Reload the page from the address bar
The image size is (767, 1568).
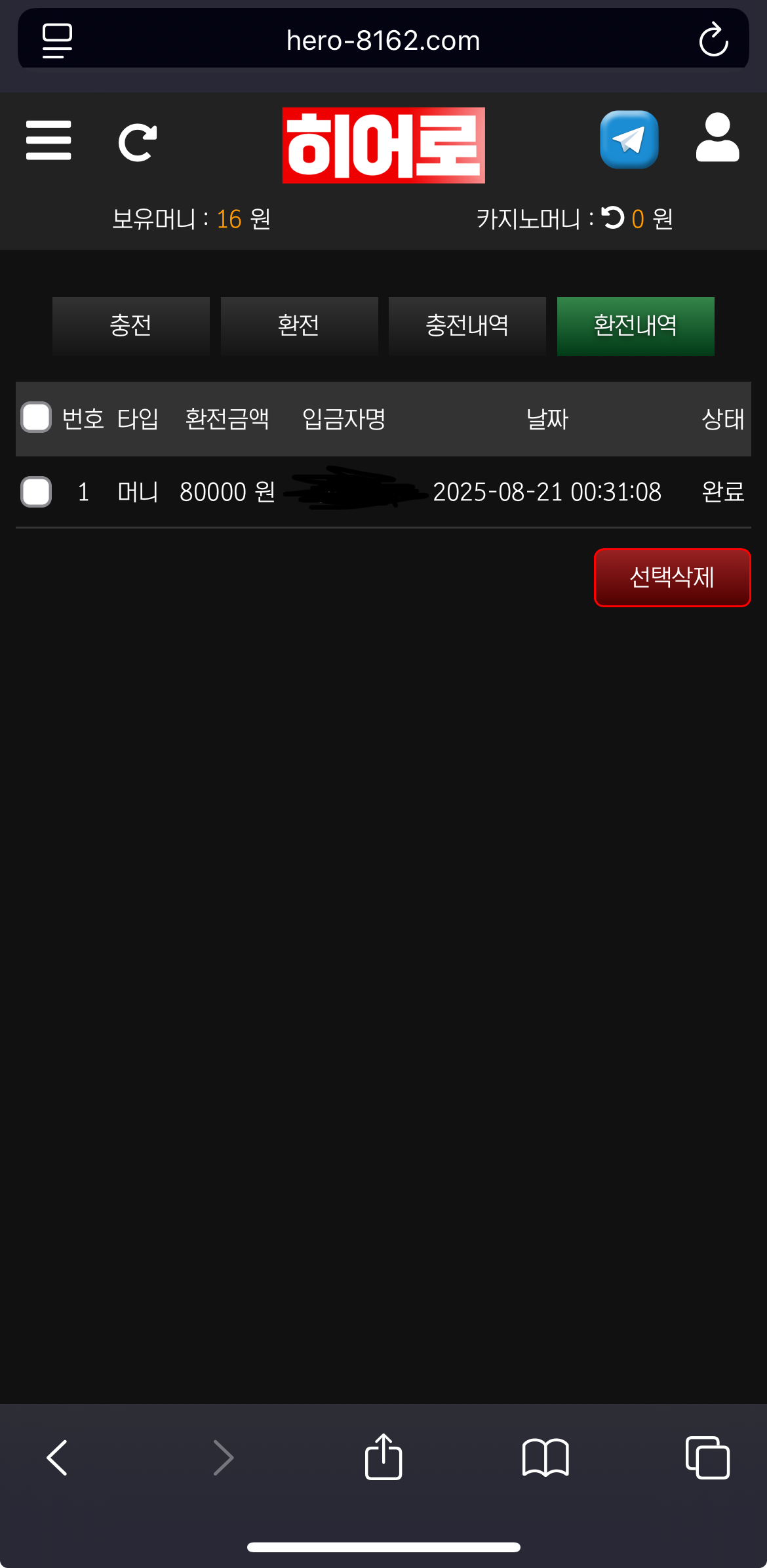click(x=713, y=40)
